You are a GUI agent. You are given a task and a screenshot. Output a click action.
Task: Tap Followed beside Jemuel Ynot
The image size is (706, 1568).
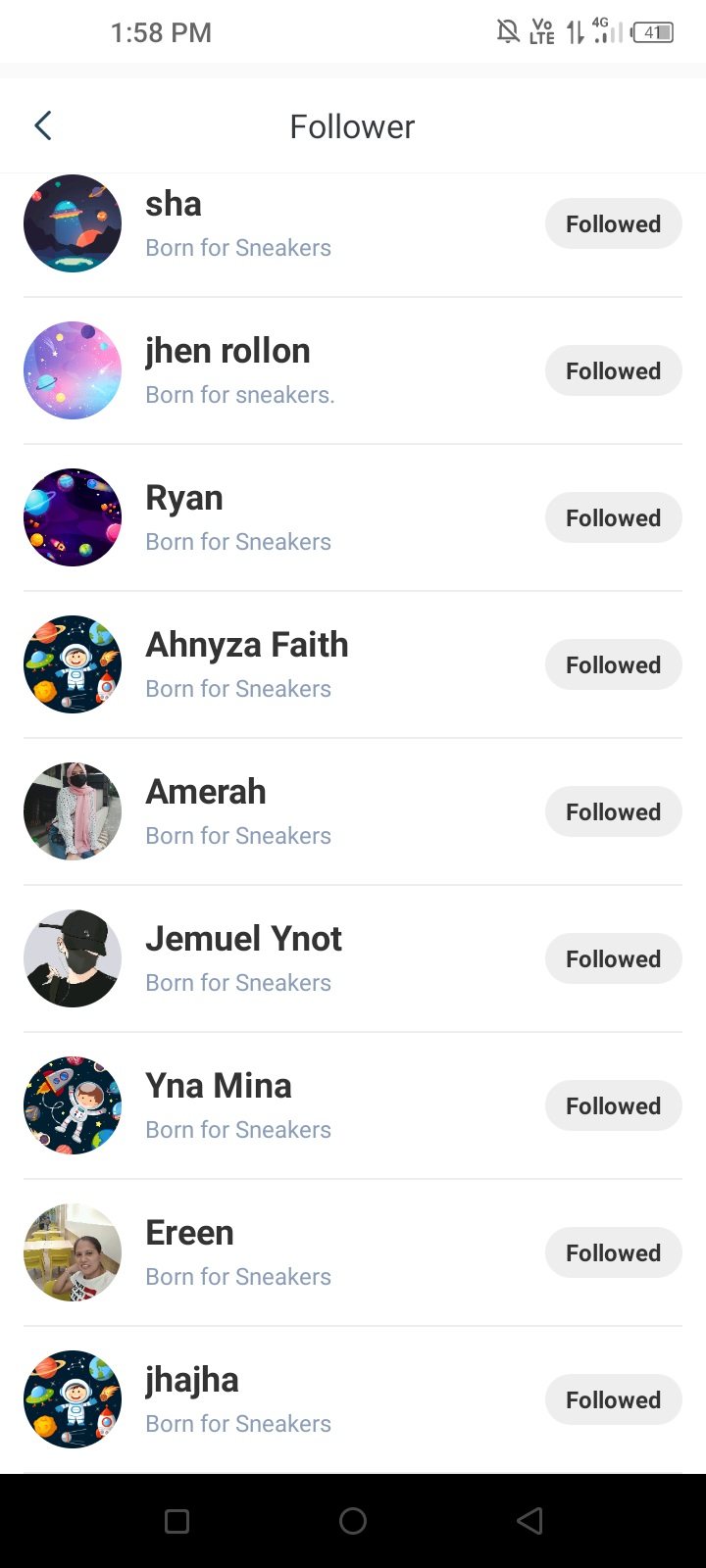tap(613, 959)
